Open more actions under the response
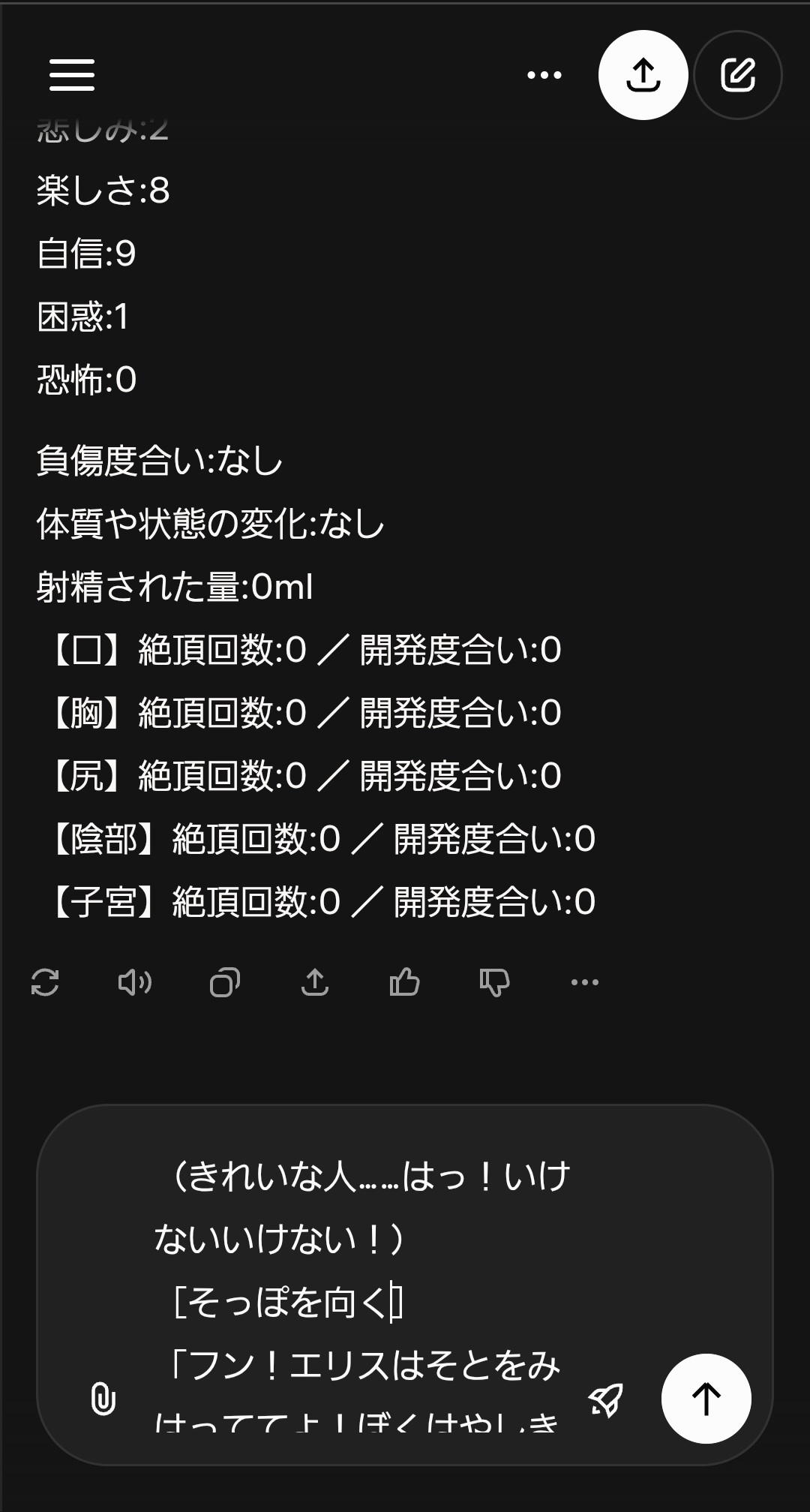 point(585,981)
